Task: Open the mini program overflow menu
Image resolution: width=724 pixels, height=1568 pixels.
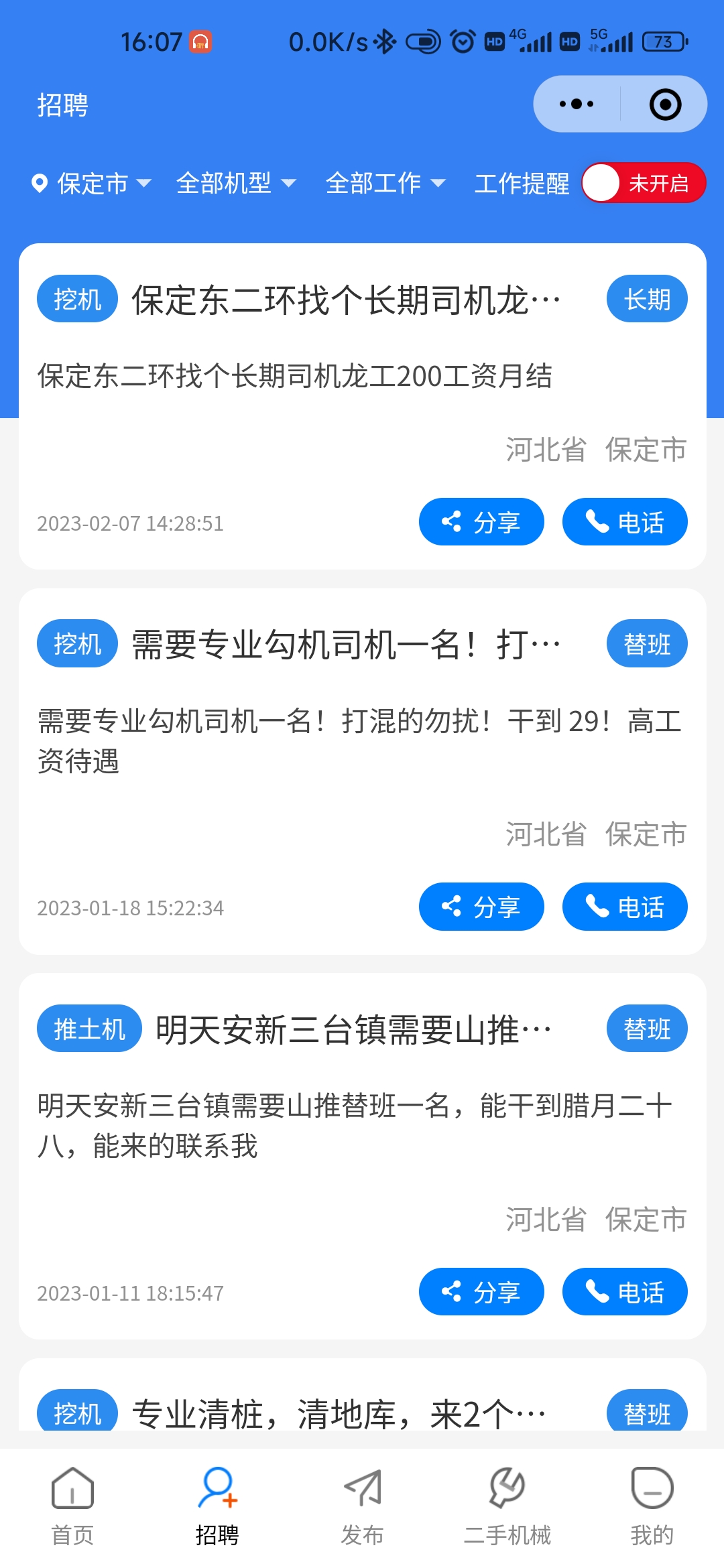Action: (577, 104)
